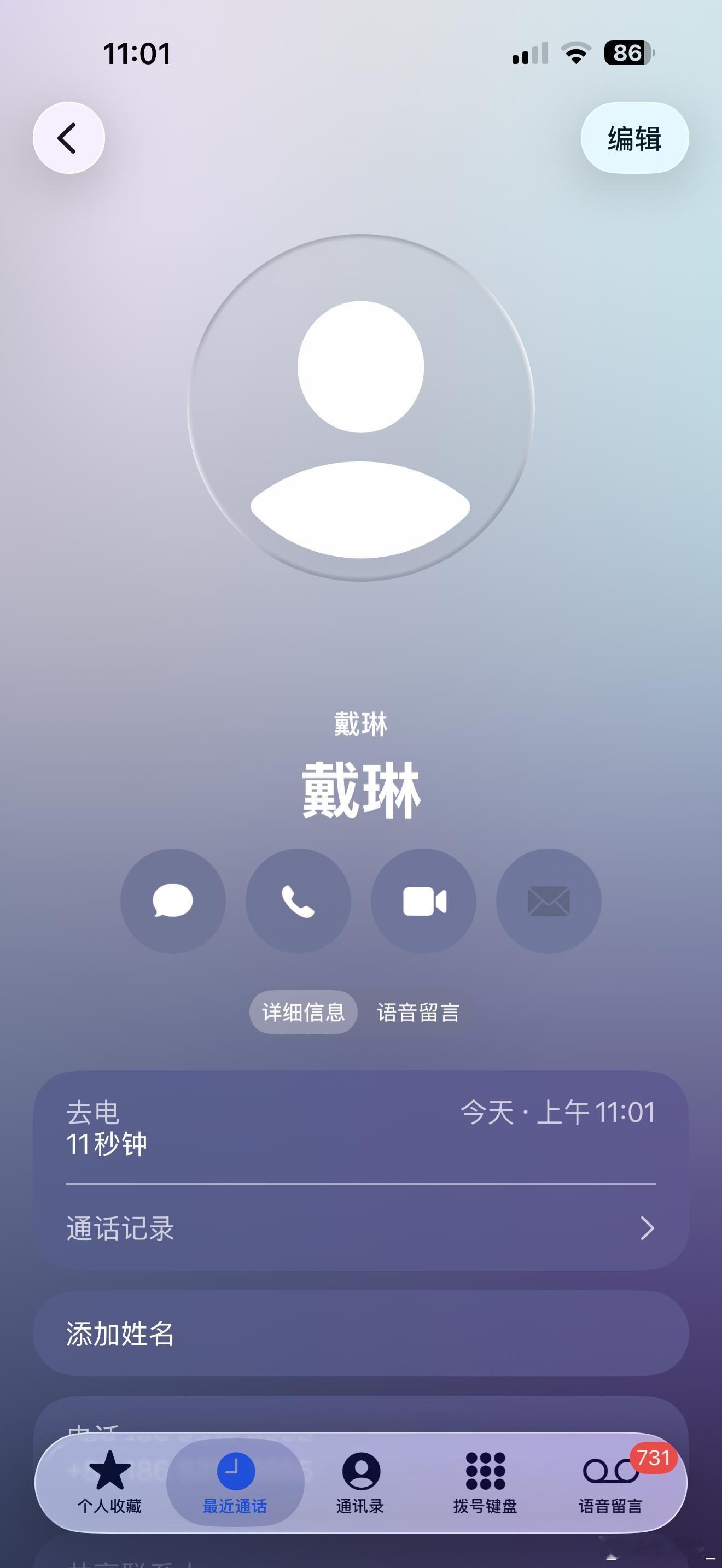Start a FaceTime video call via the camera icon
The image size is (722, 1568).
[x=423, y=901]
